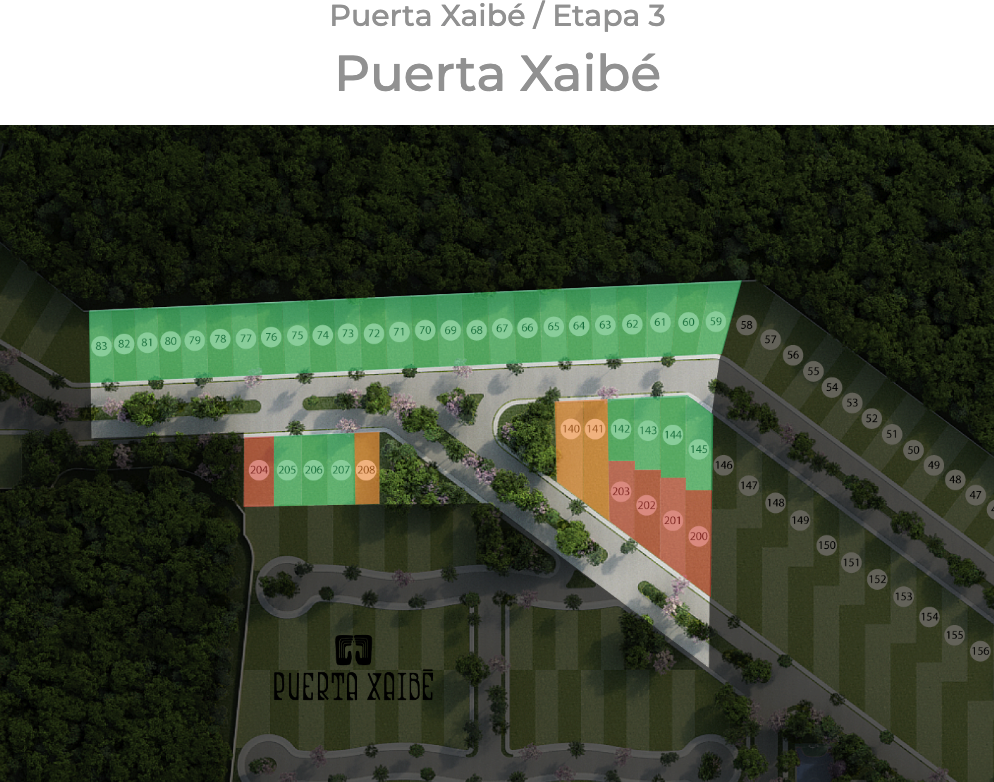Image resolution: width=994 pixels, height=782 pixels.
Task: Select green lot 206
Action: pyautogui.click(x=314, y=470)
